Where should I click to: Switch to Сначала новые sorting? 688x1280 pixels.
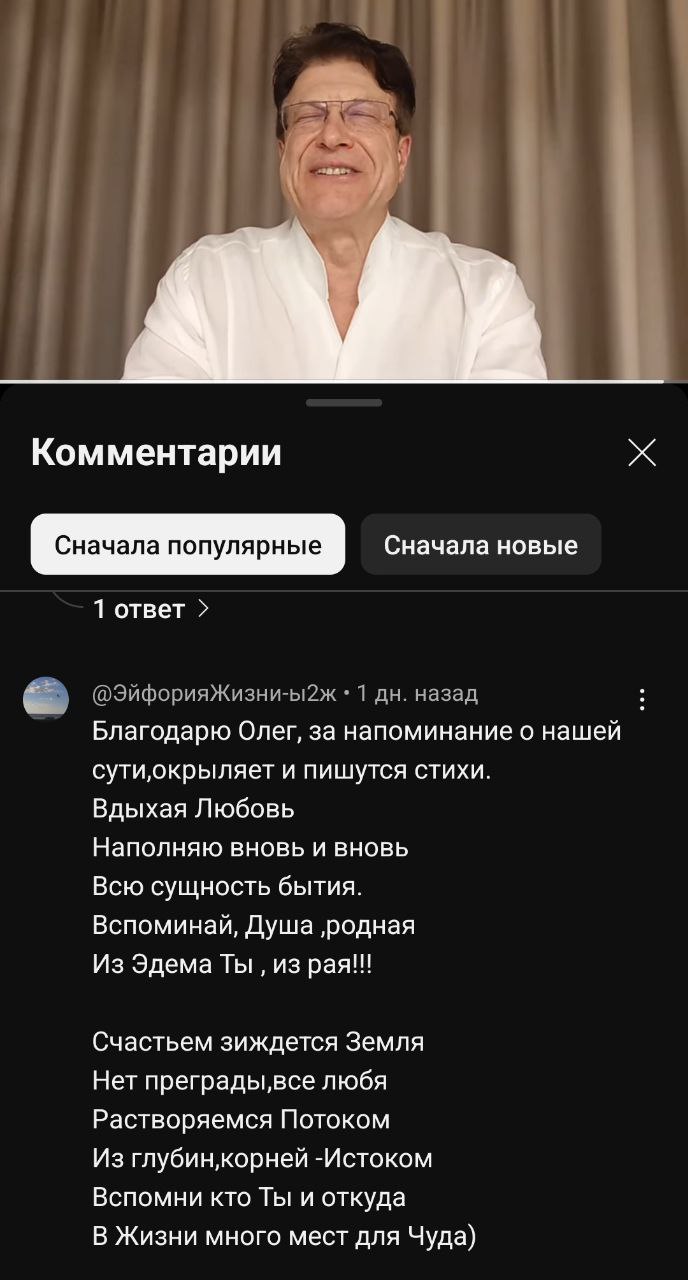(480, 545)
